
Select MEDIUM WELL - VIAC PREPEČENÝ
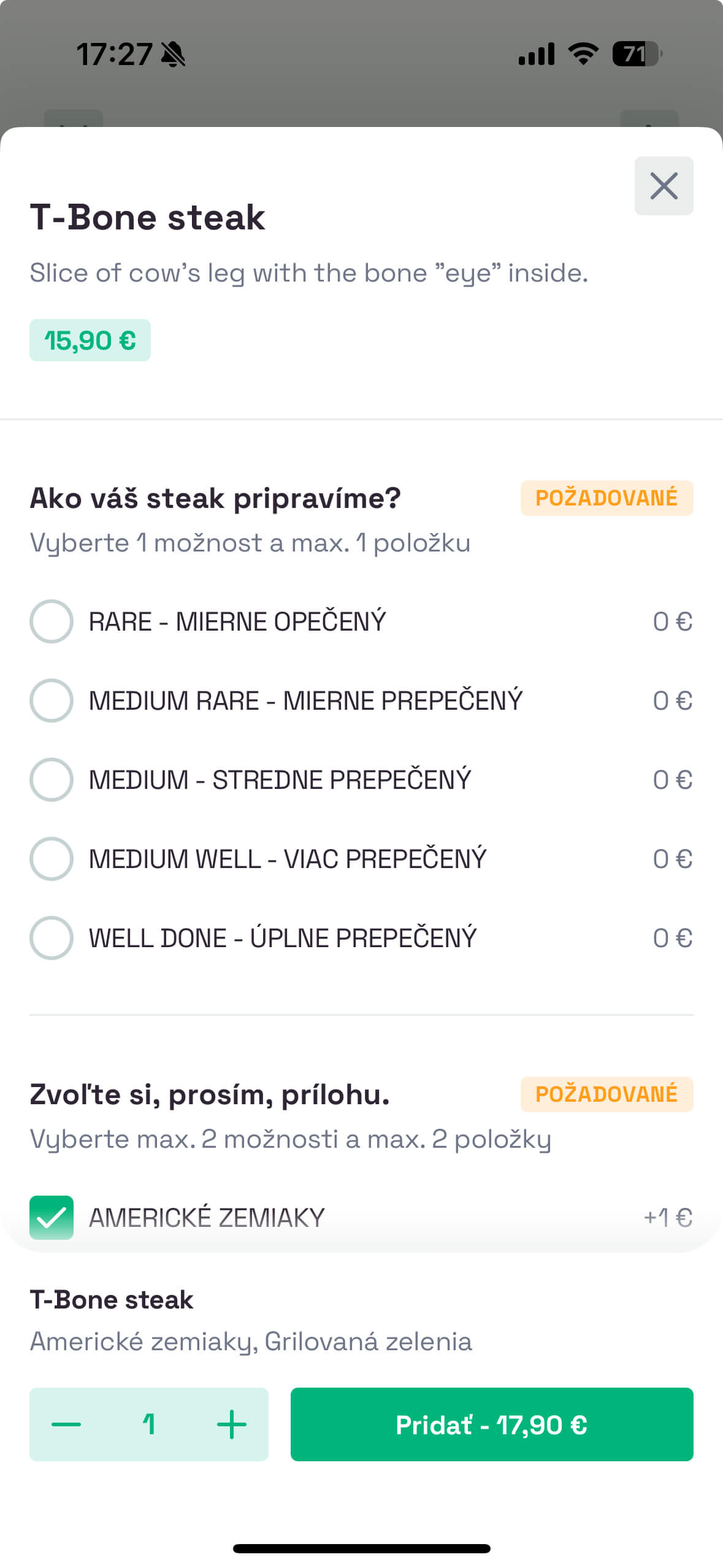tap(52, 859)
